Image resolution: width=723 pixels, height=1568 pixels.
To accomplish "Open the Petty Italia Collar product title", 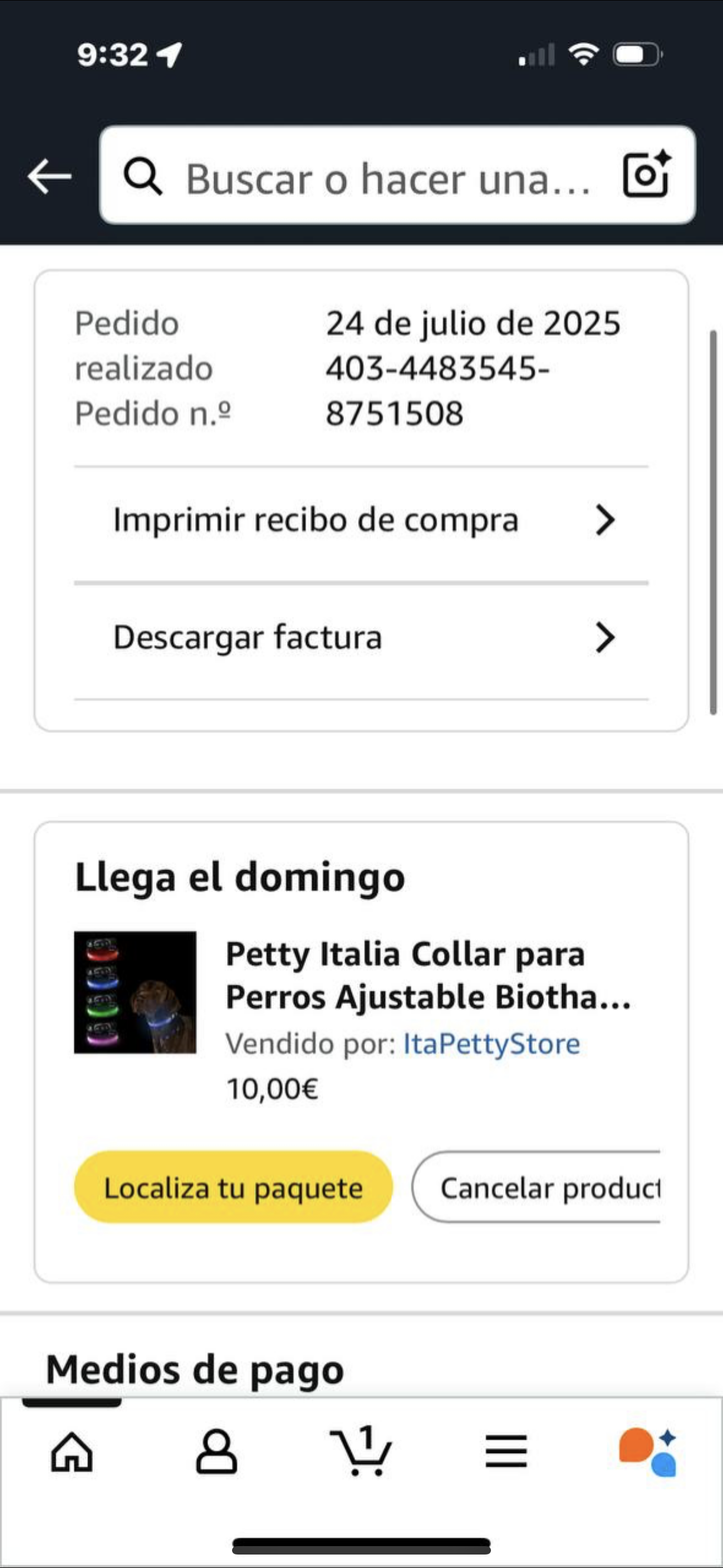I will tap(428, 975).
